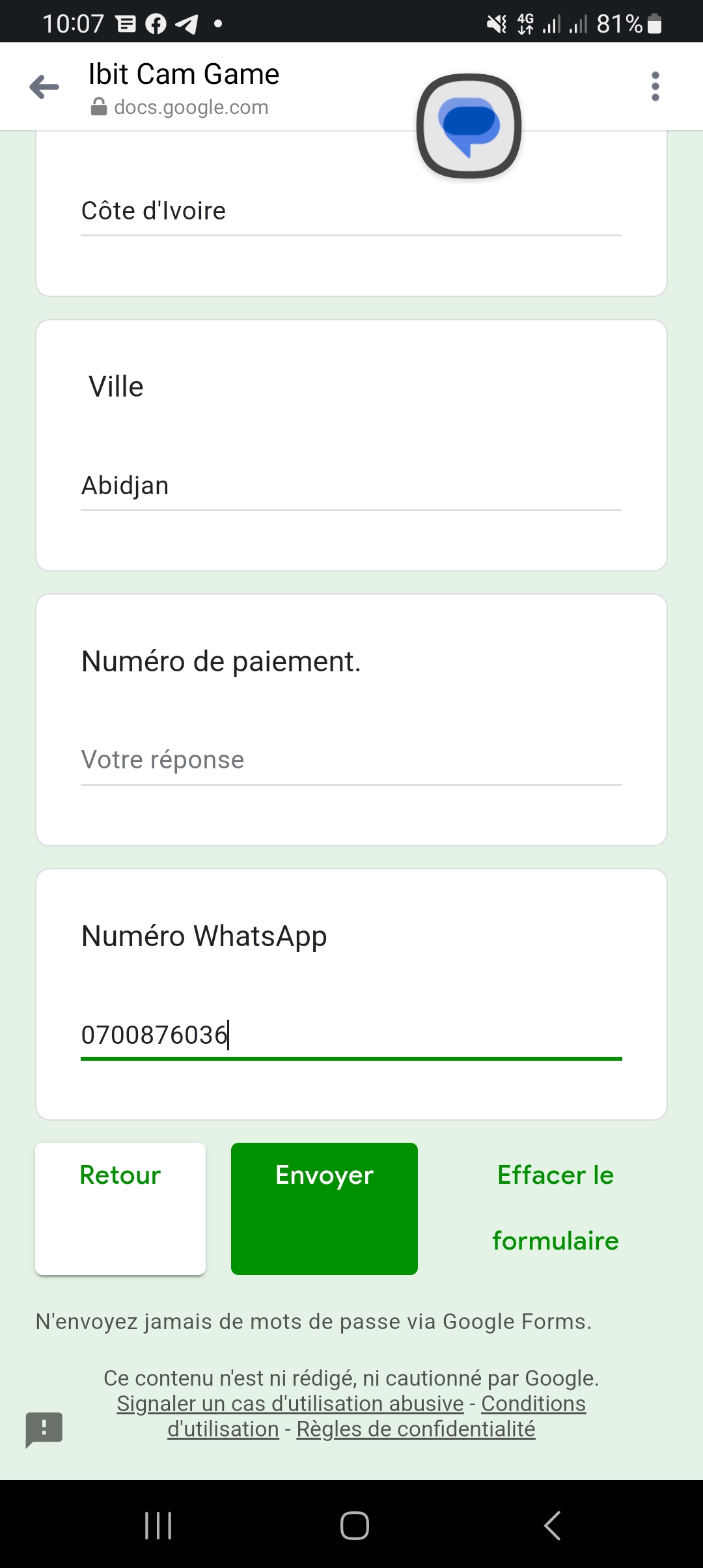This screenshot has height=1568, width=703.
Task: Go back using the top-left arrow
Action: click(x=44, y=87)
